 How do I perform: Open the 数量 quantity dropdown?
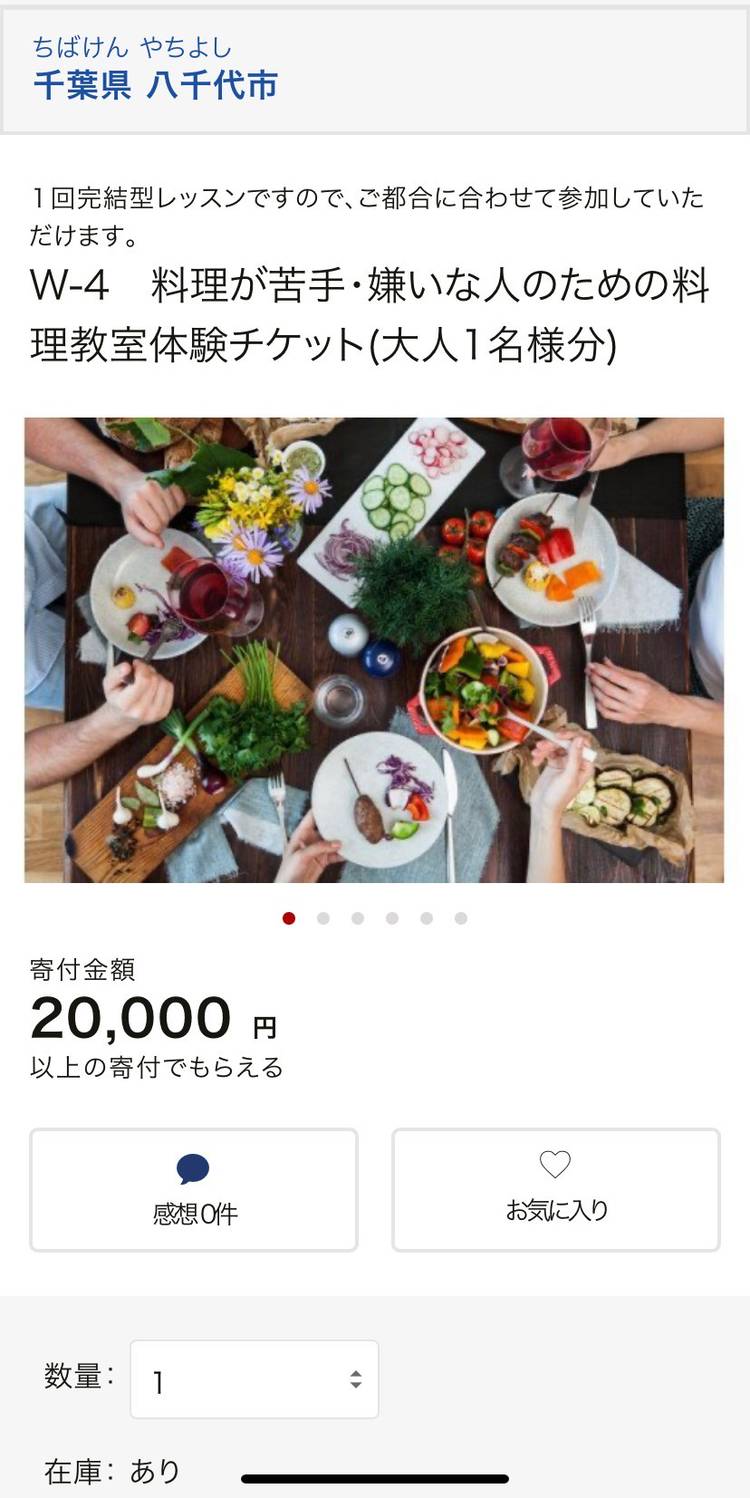254,1380
